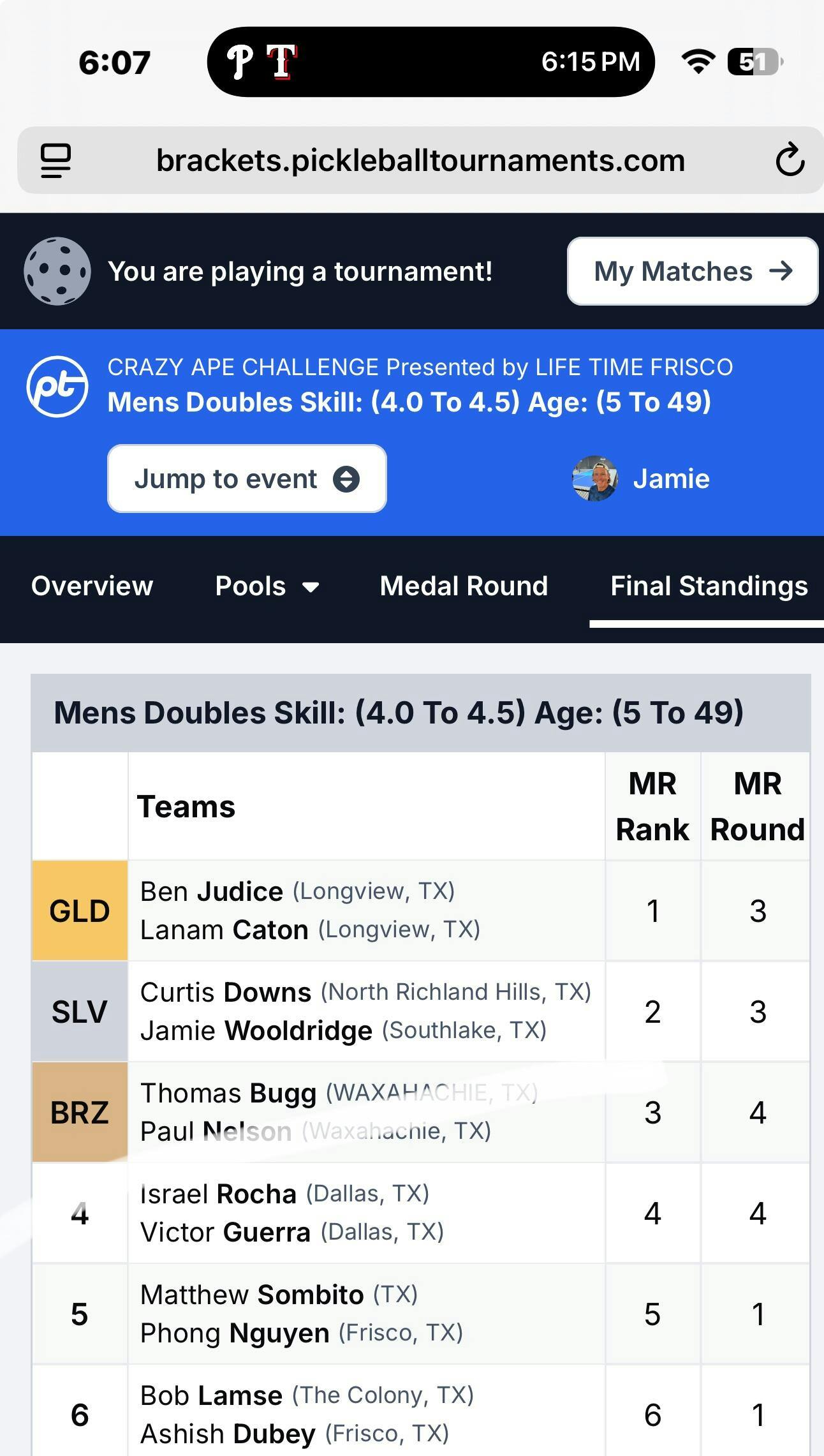Tap the brackets.pickleballtournaments.com address bar

click(420, 160)
